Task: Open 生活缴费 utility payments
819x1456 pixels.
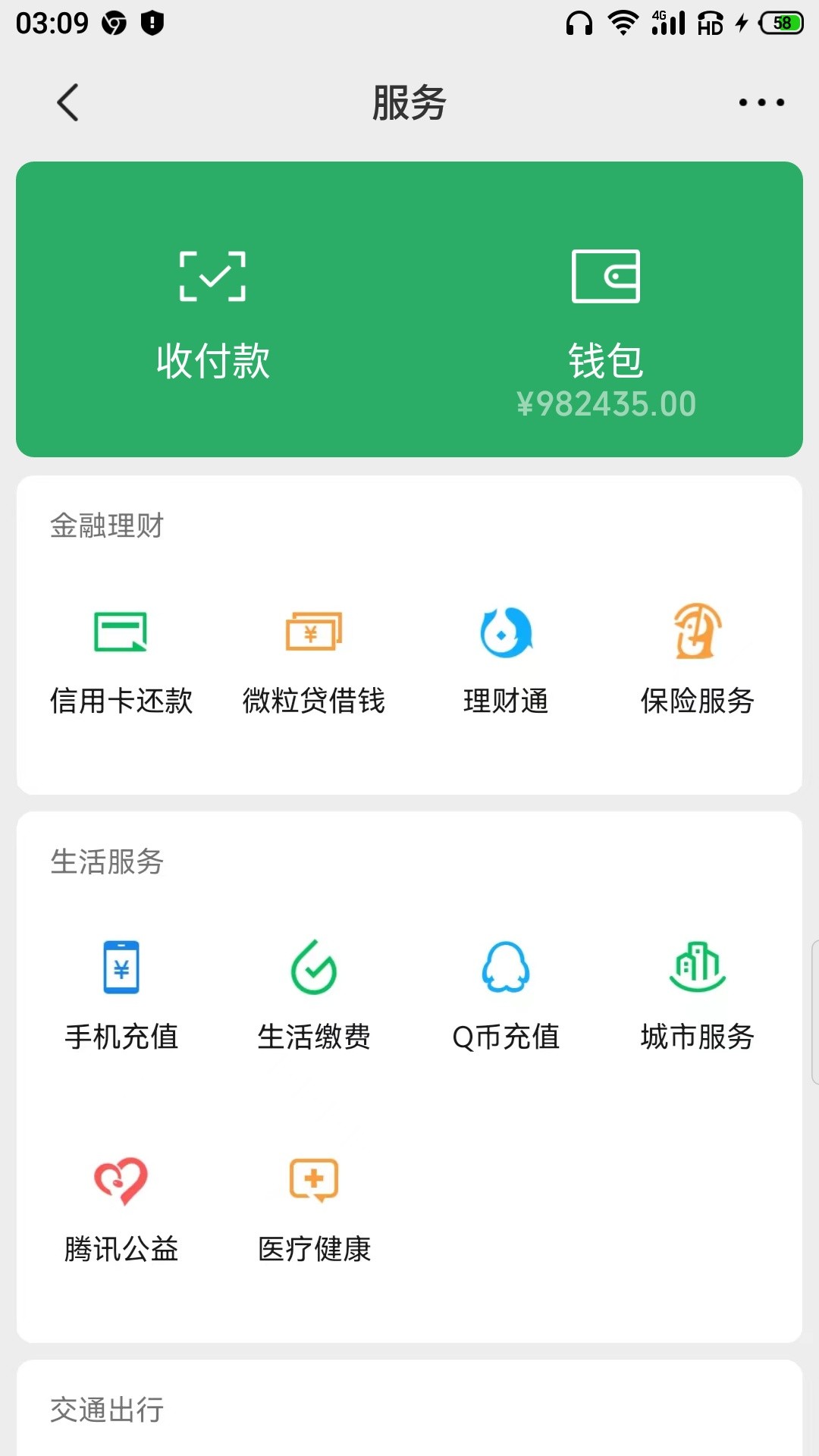Action: (x=314, y=995)
